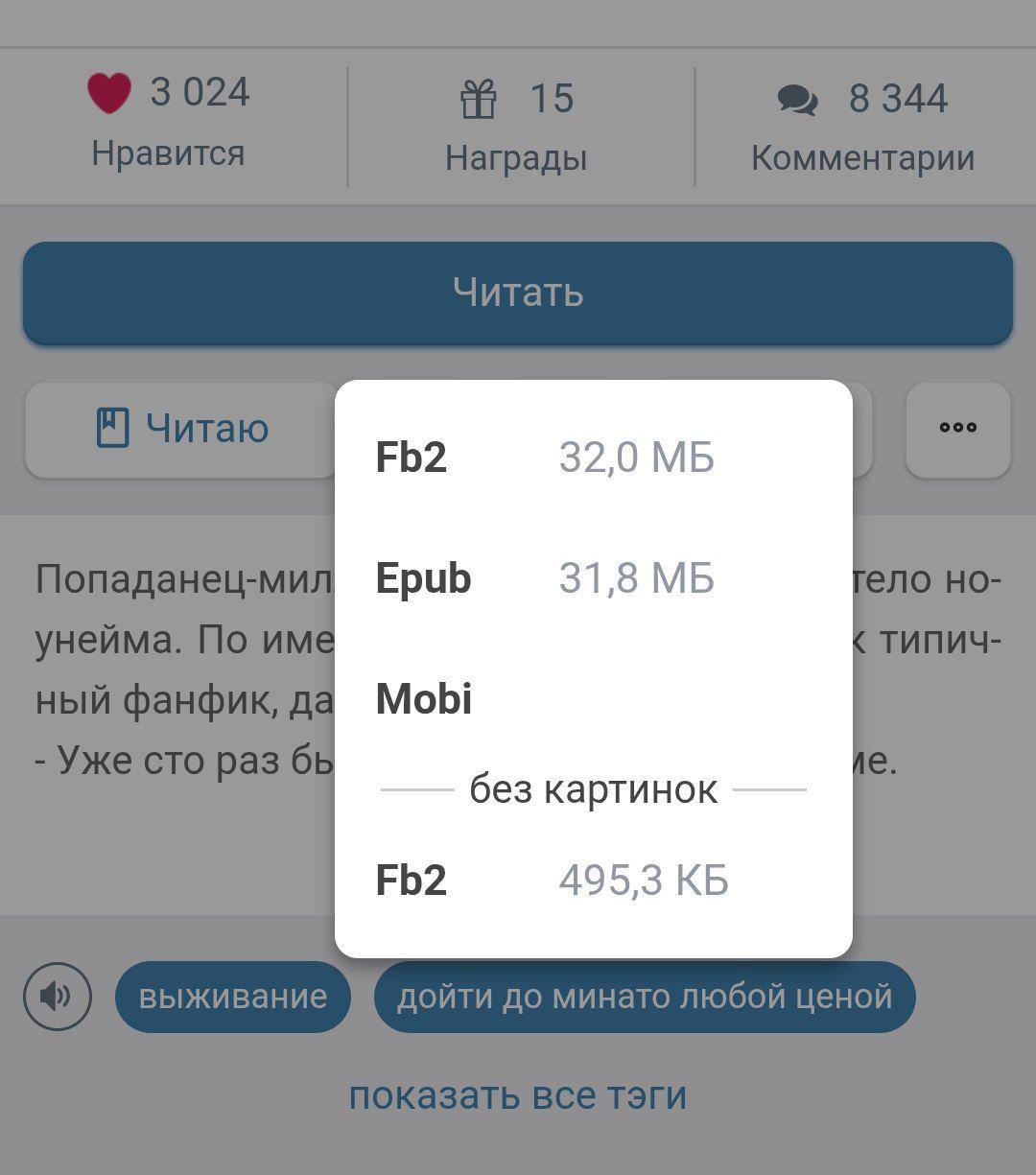Tap the speaker audio icon
Viewport: 1036px width, 1175px height.
point(58,997)
